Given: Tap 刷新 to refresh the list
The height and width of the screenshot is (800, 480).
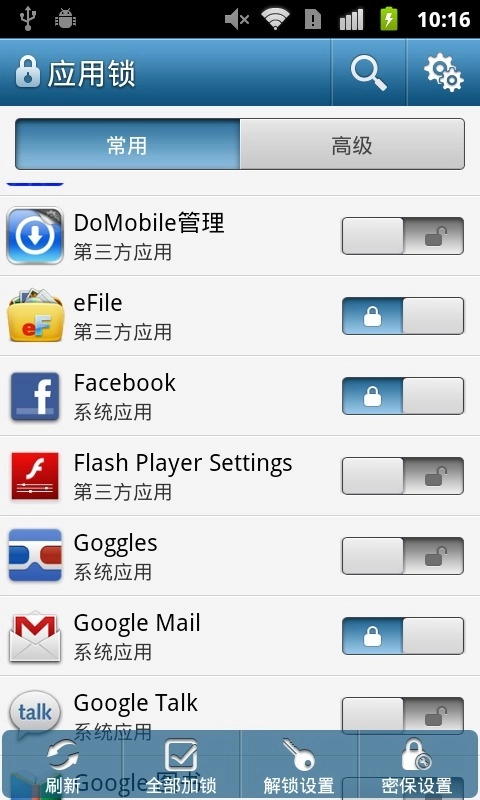Looking at the screenshot, I should click(x=62, y=766).
